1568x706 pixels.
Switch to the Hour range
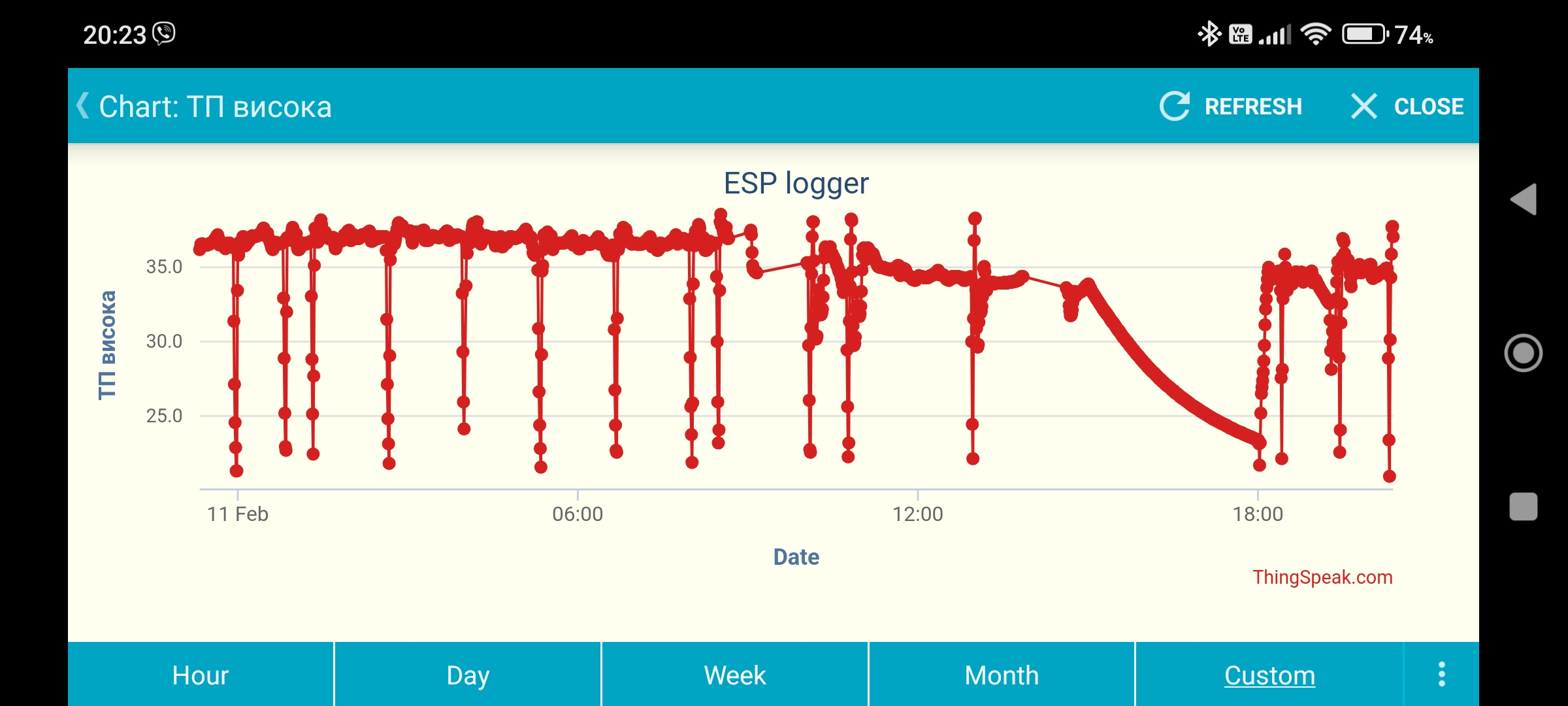(201, 675)
